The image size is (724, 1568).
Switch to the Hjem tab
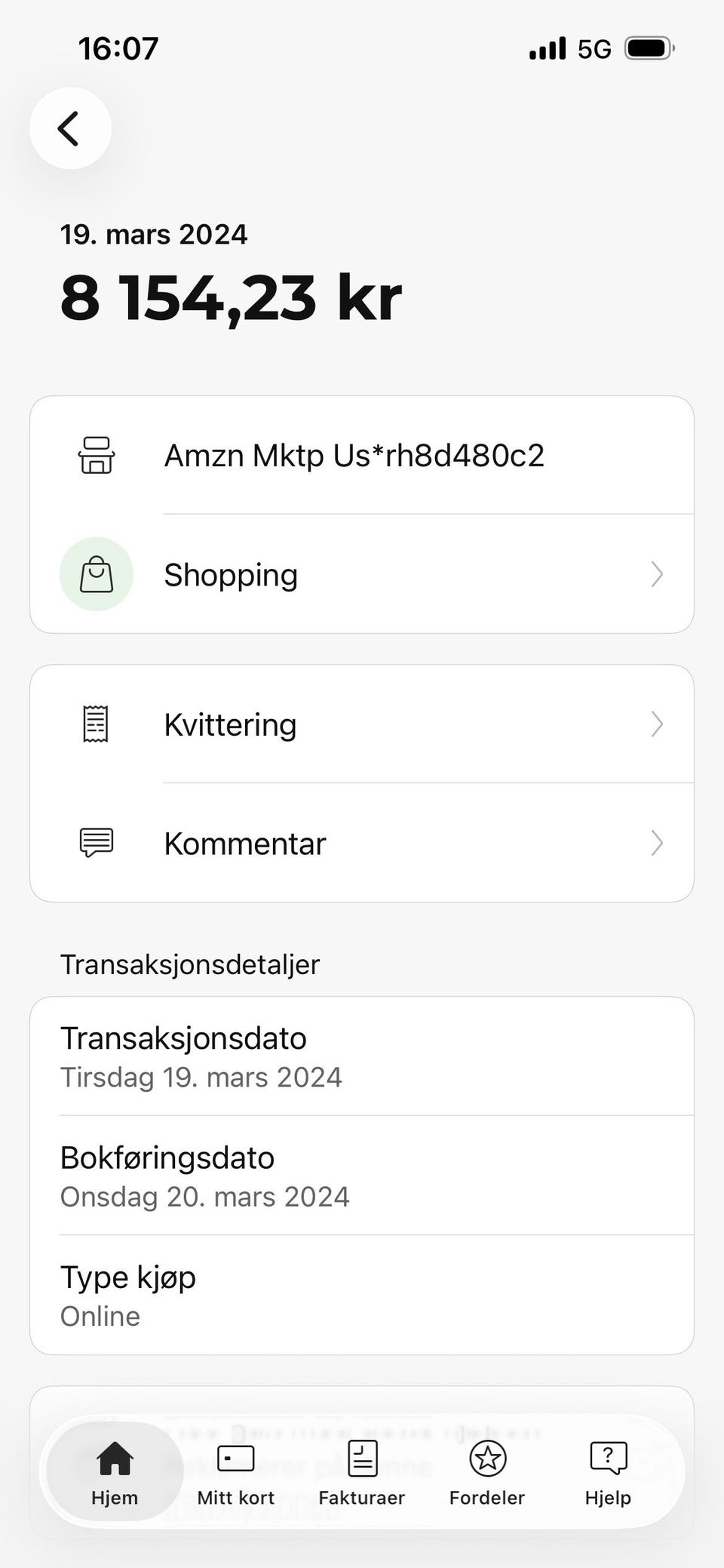coord(115,1471)
